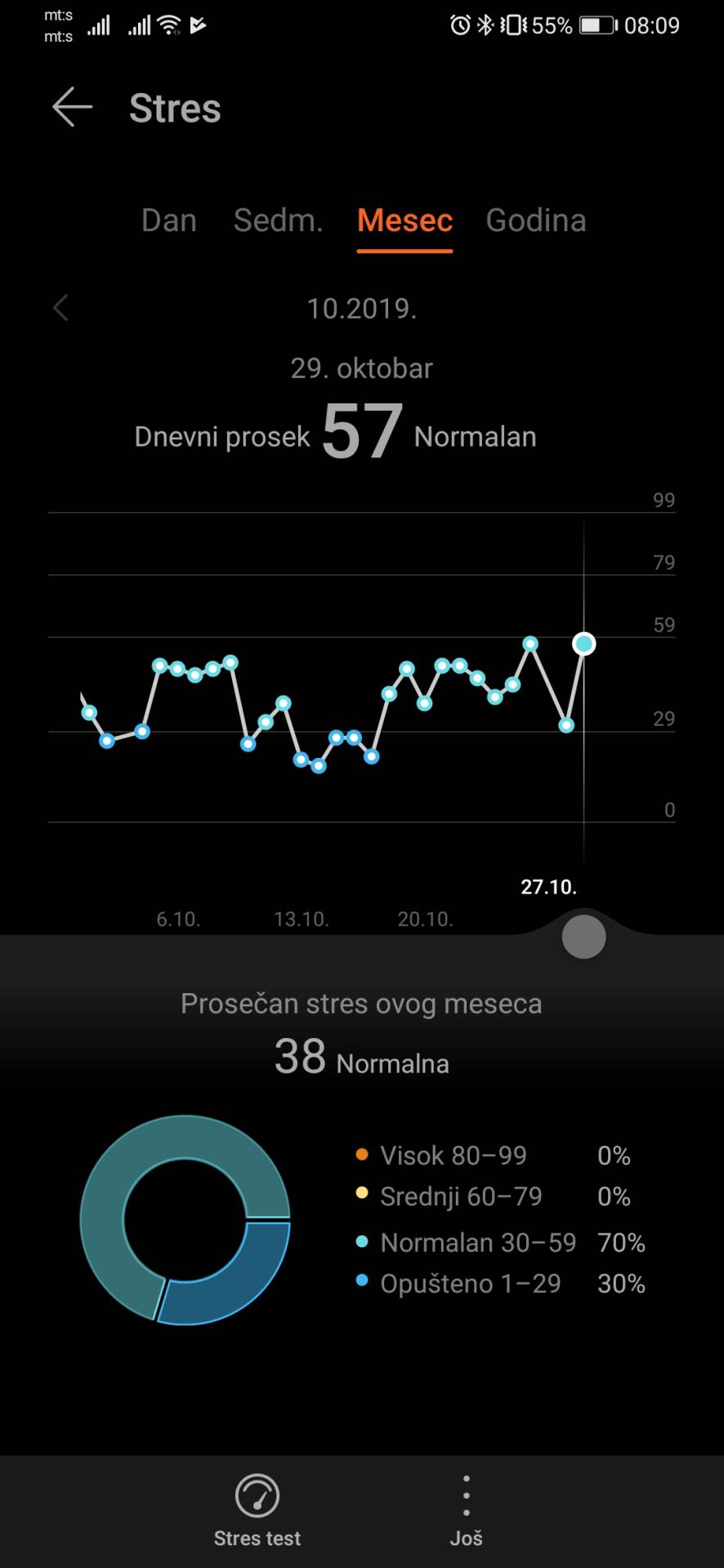The image size is (724, 1568).
Task: Tap the 10.2019. month label
Action: coord(362,308)
